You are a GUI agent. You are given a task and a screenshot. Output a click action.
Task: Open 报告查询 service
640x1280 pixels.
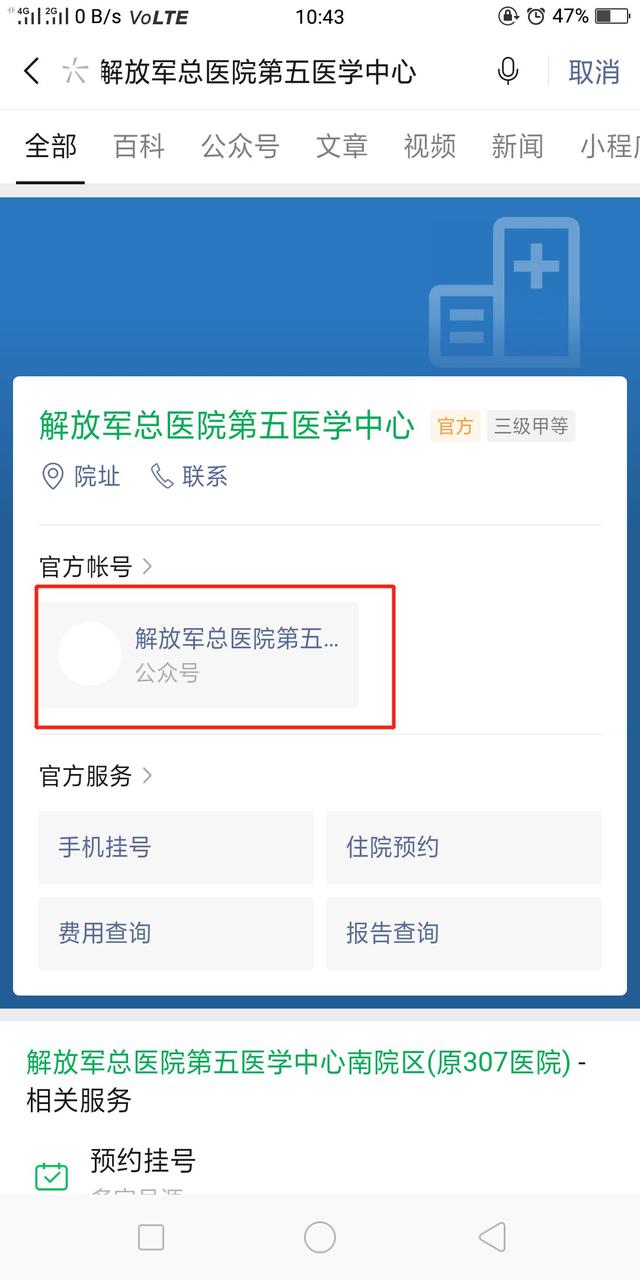click(464, 933)
